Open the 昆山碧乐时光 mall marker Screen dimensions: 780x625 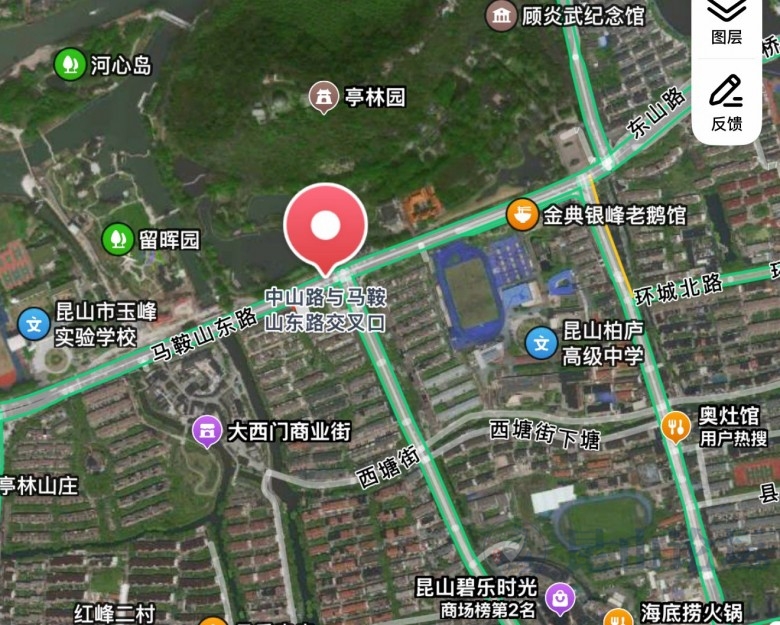[x=561, y=598]
